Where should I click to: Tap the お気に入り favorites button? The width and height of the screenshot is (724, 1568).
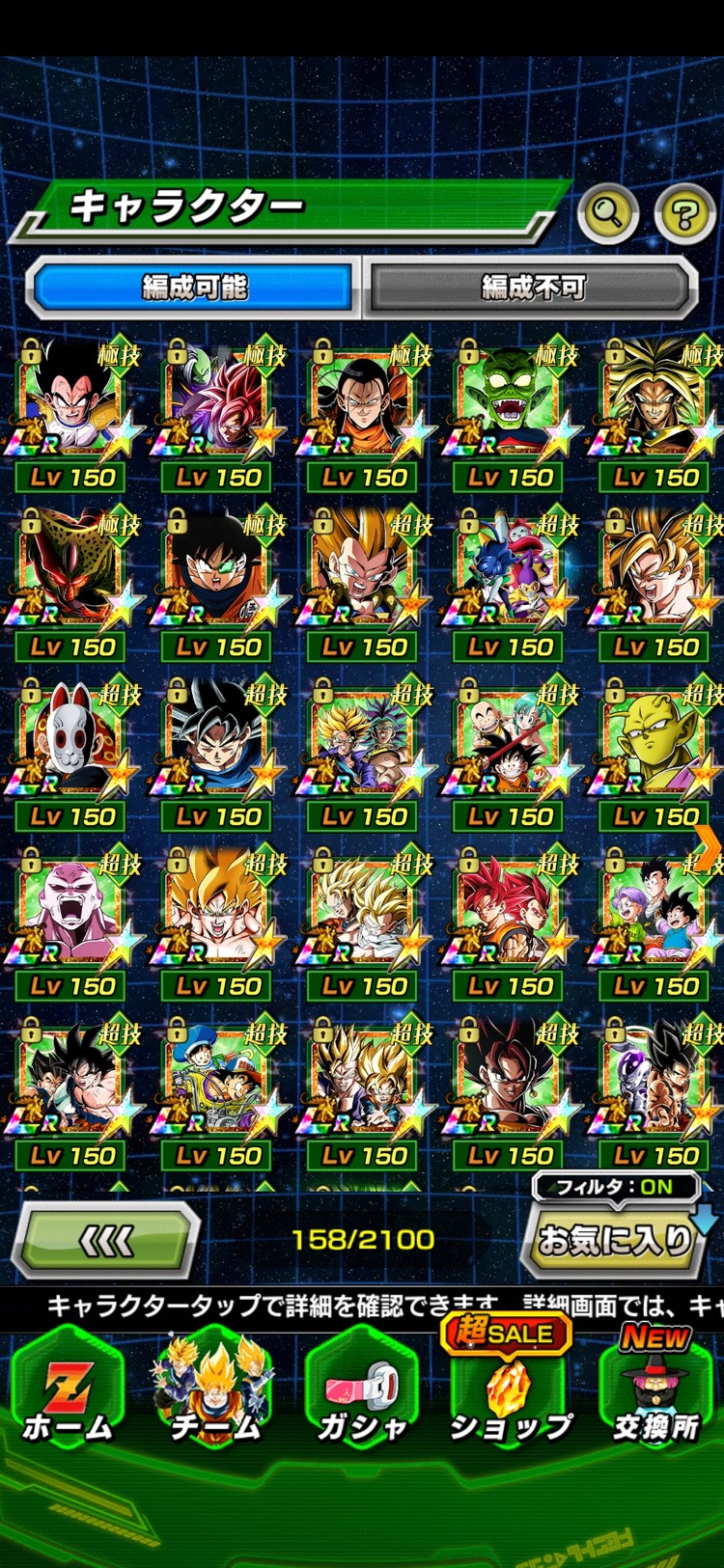pos(615,1240)
